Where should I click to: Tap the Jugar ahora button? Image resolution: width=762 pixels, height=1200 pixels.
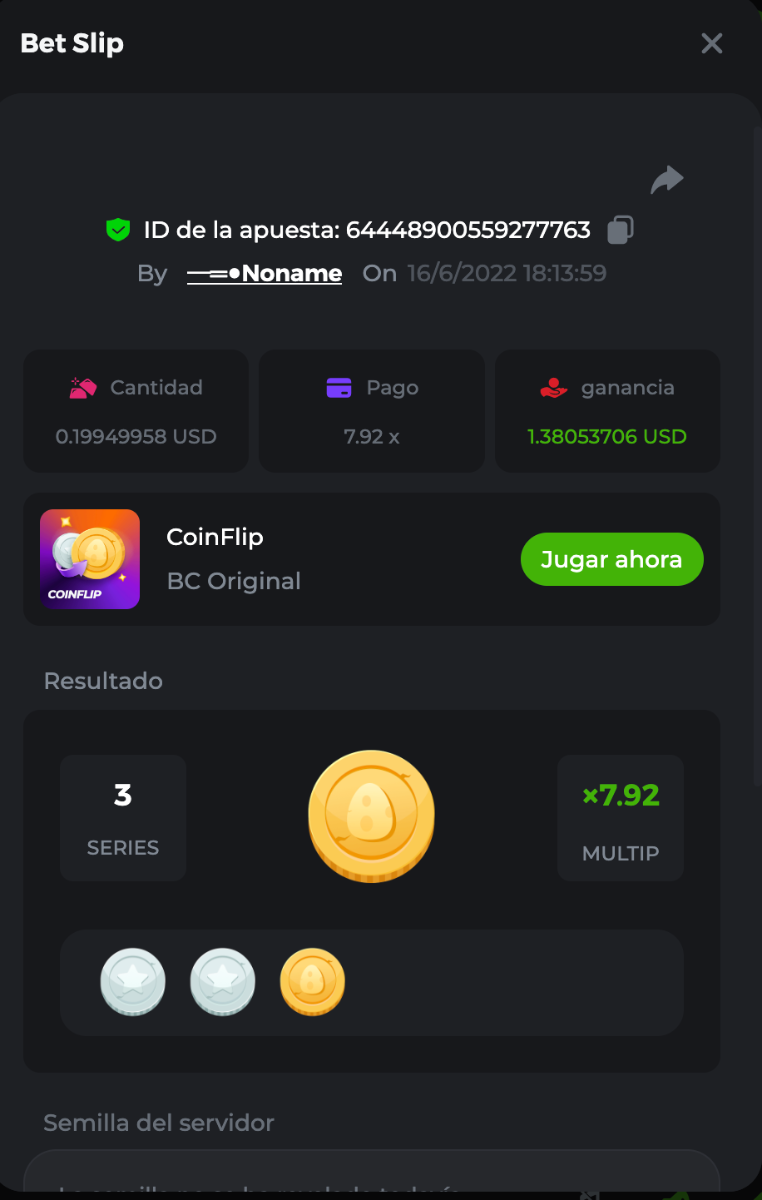point(611,559)
